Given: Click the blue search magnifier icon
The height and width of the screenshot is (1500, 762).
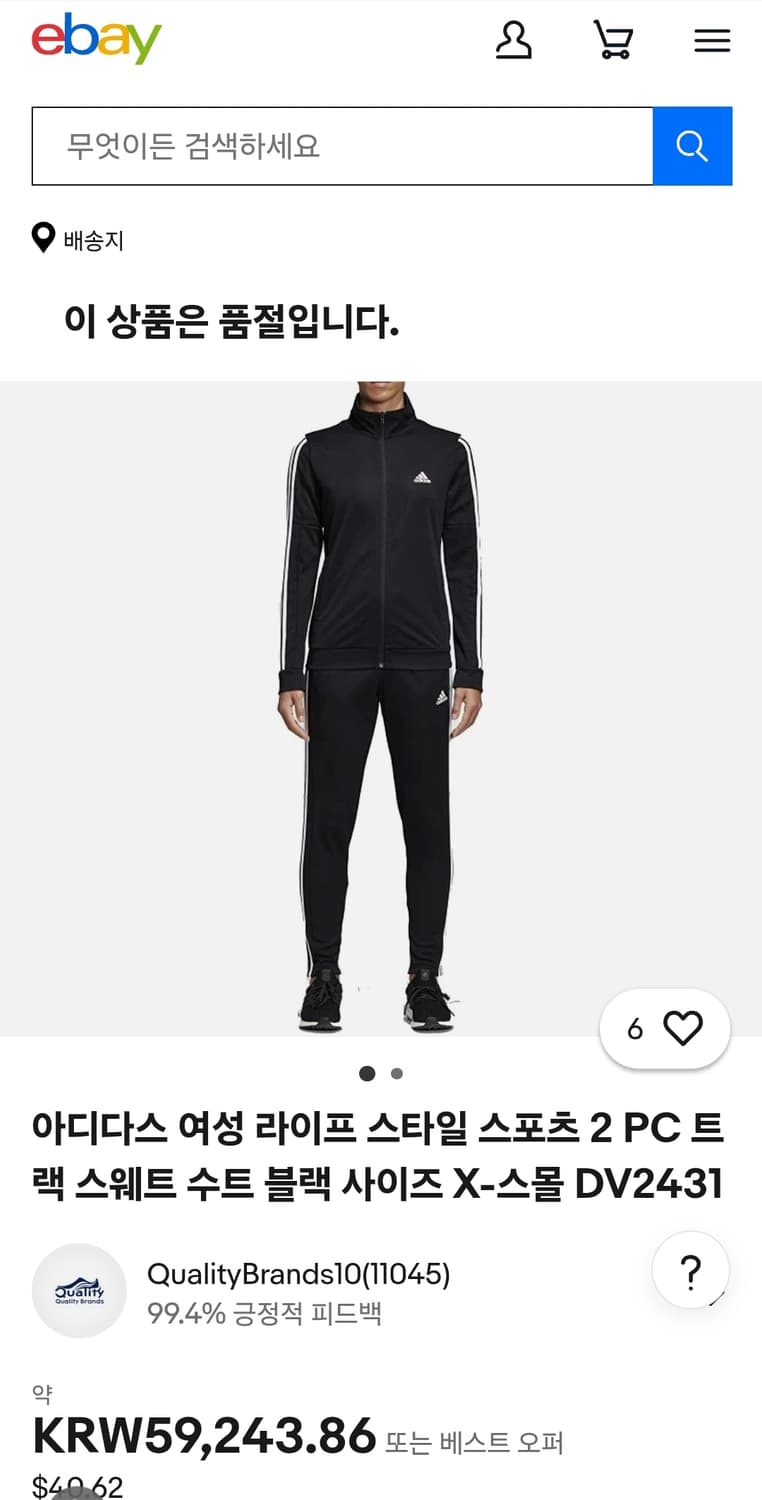Looking at the screenshot, I should click(x=692, y=145).
